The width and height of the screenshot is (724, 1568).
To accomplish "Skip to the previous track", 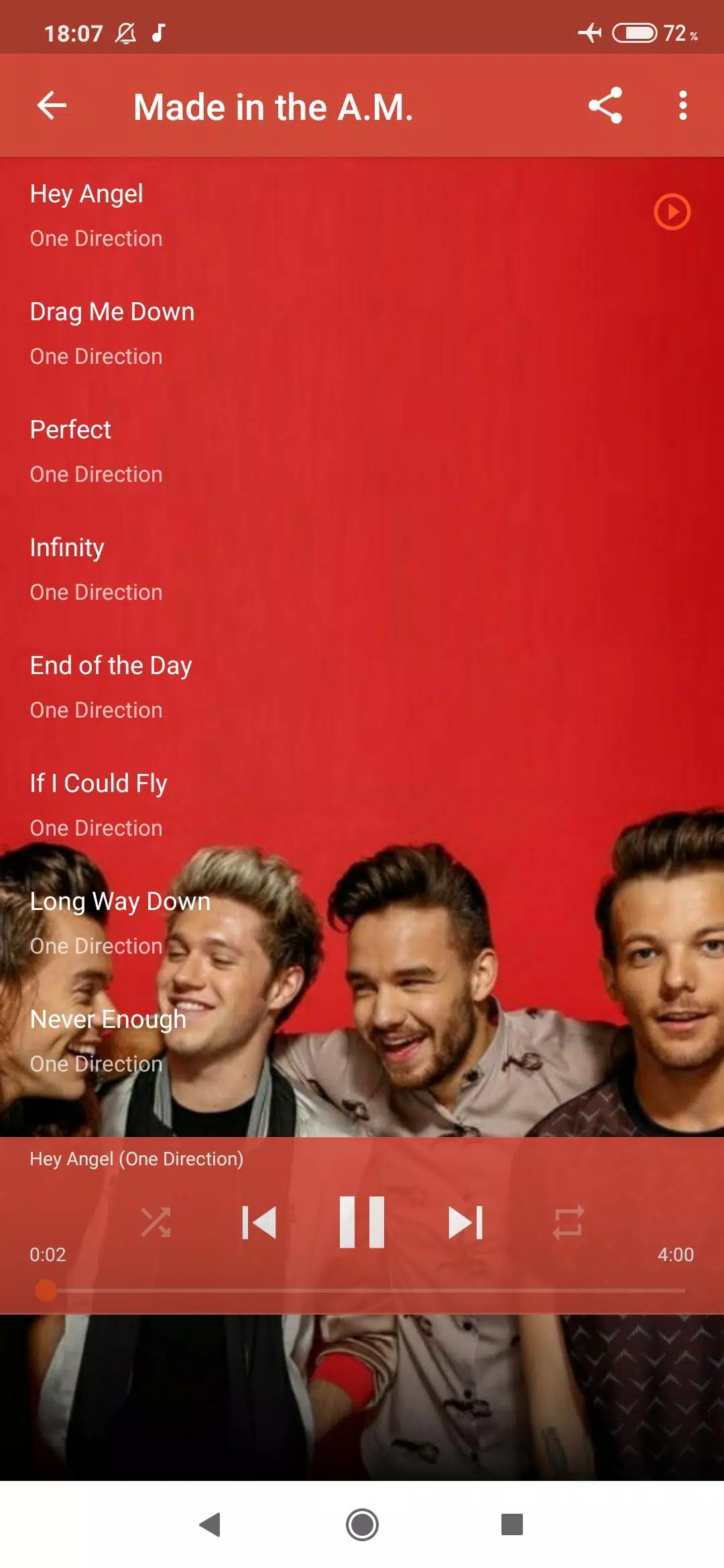I will (x=259, y=1222).
